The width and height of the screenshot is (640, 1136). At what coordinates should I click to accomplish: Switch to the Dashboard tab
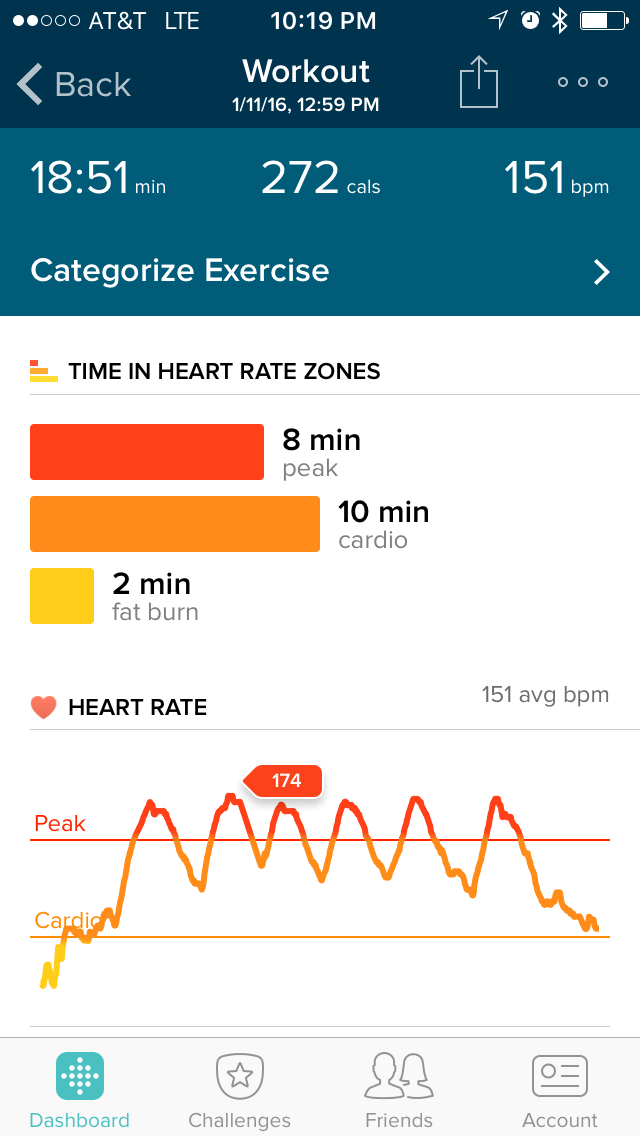point(80,1090)
